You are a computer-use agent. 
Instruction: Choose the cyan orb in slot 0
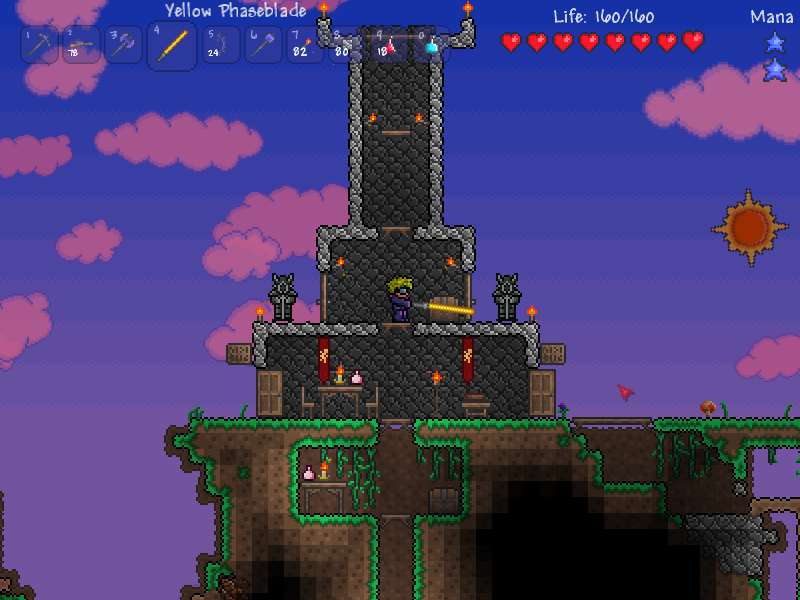click(431, 45)
